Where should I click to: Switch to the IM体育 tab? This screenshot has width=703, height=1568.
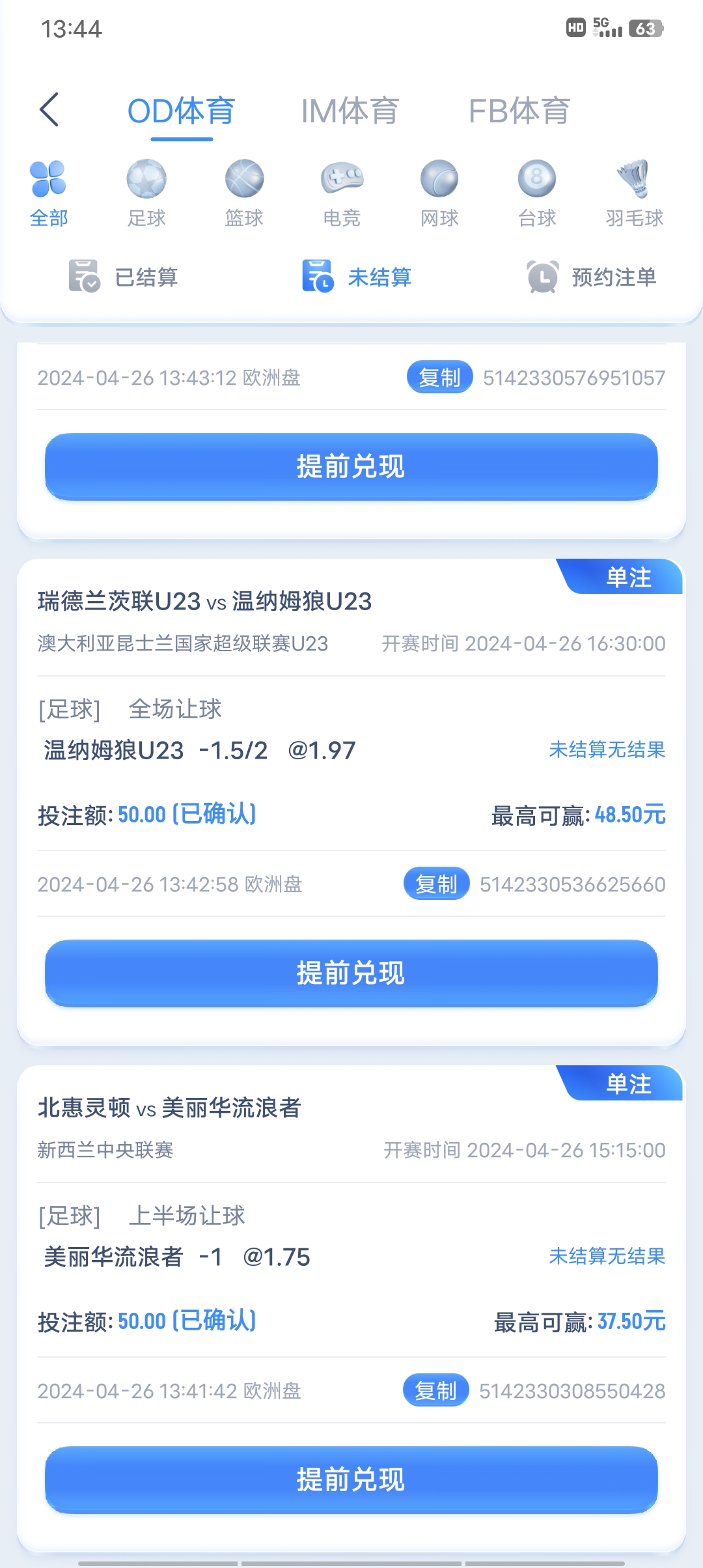[350, 111]
